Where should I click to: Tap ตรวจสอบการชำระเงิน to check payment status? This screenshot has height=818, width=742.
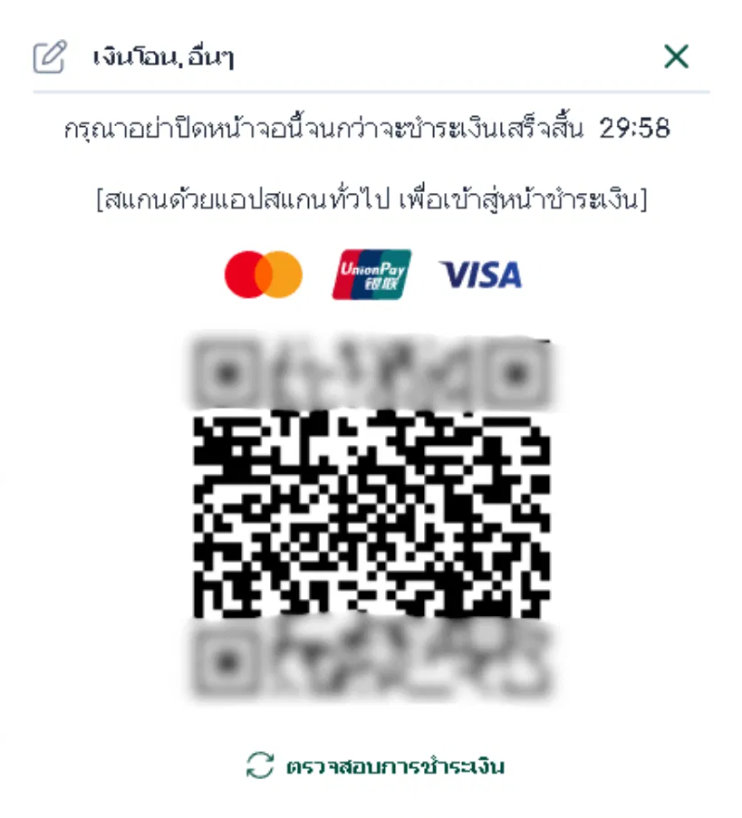[375, 767]
